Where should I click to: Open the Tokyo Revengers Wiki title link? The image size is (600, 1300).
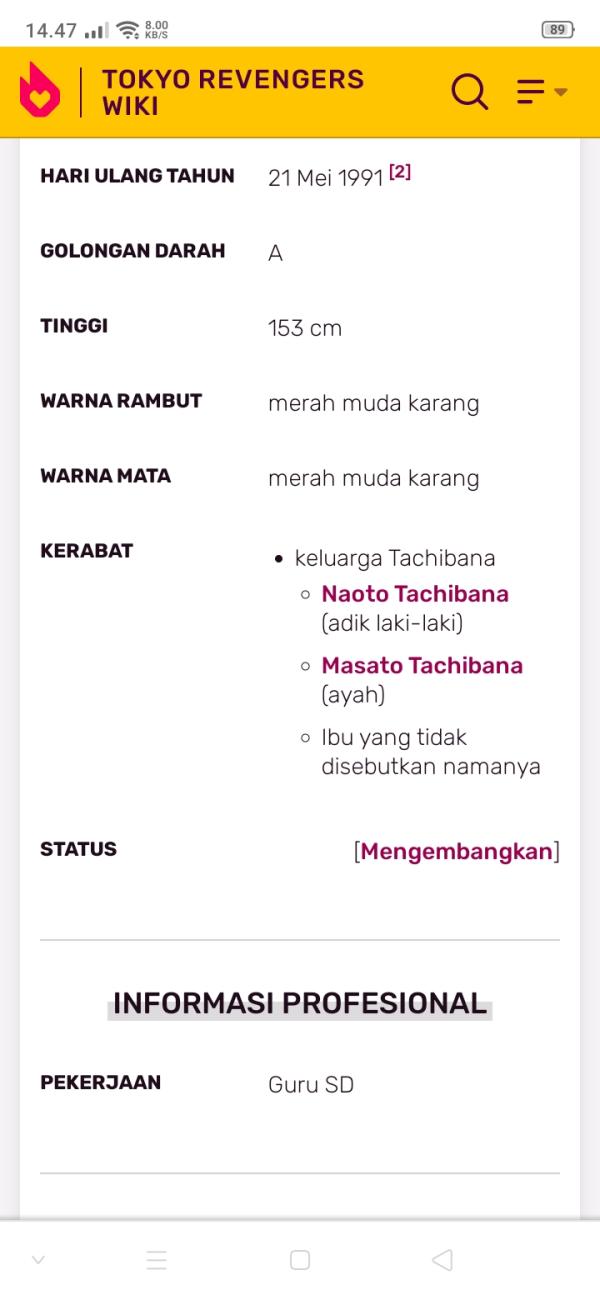232,92
